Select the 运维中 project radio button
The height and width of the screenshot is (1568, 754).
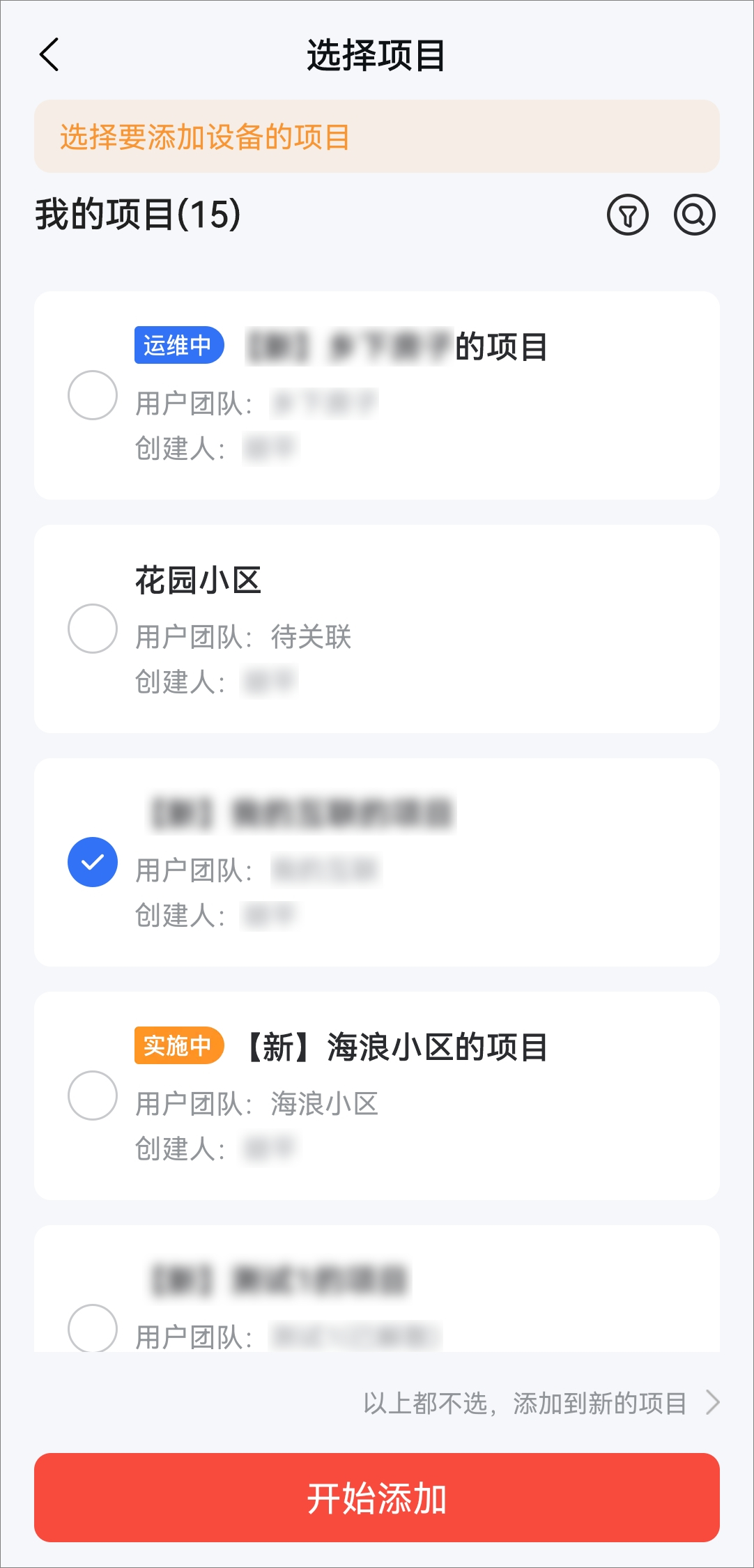coord(93,395)
